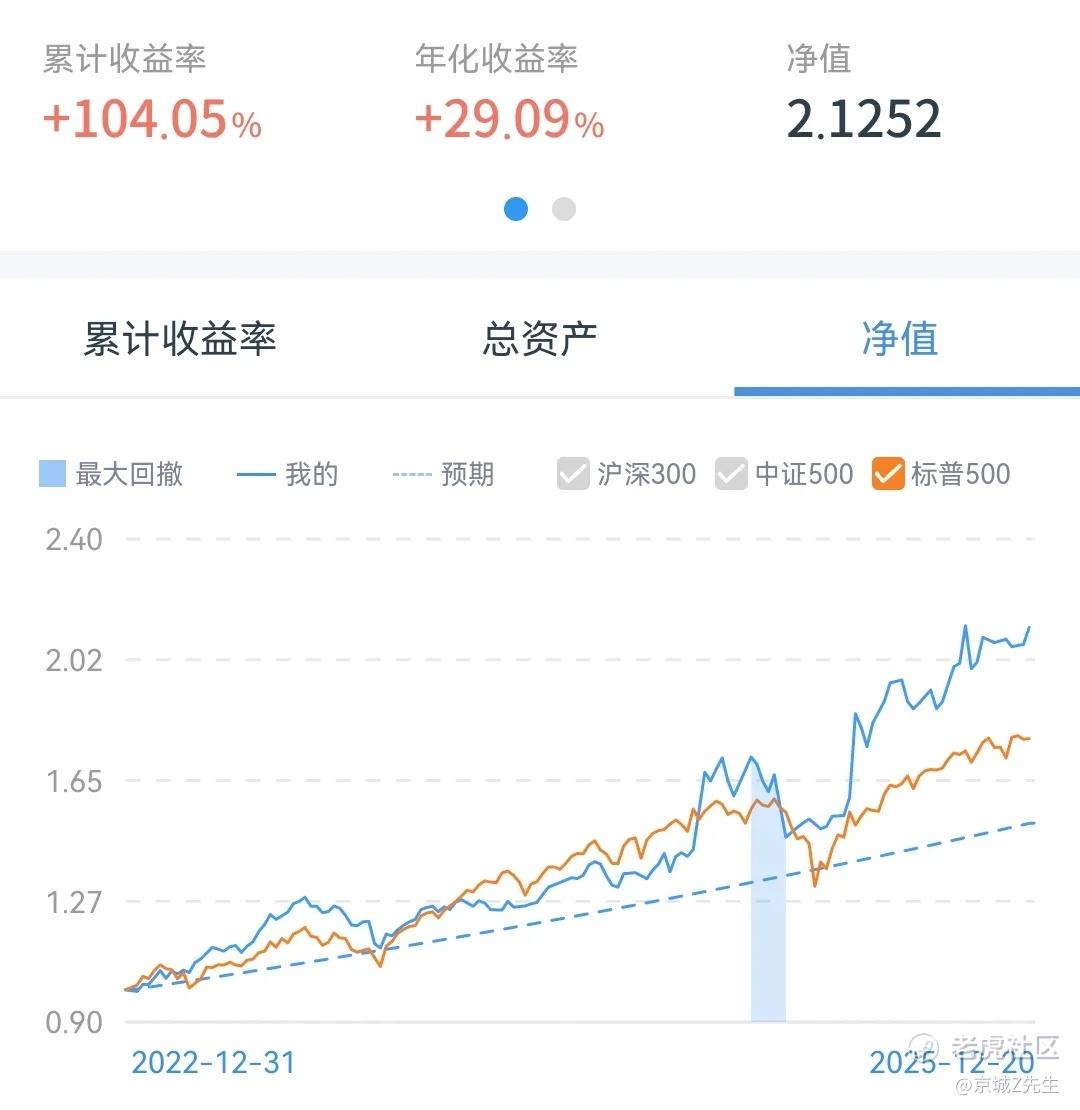Open the 总资产 tab
The image size is (1080, 1110).
coord(540,340)
